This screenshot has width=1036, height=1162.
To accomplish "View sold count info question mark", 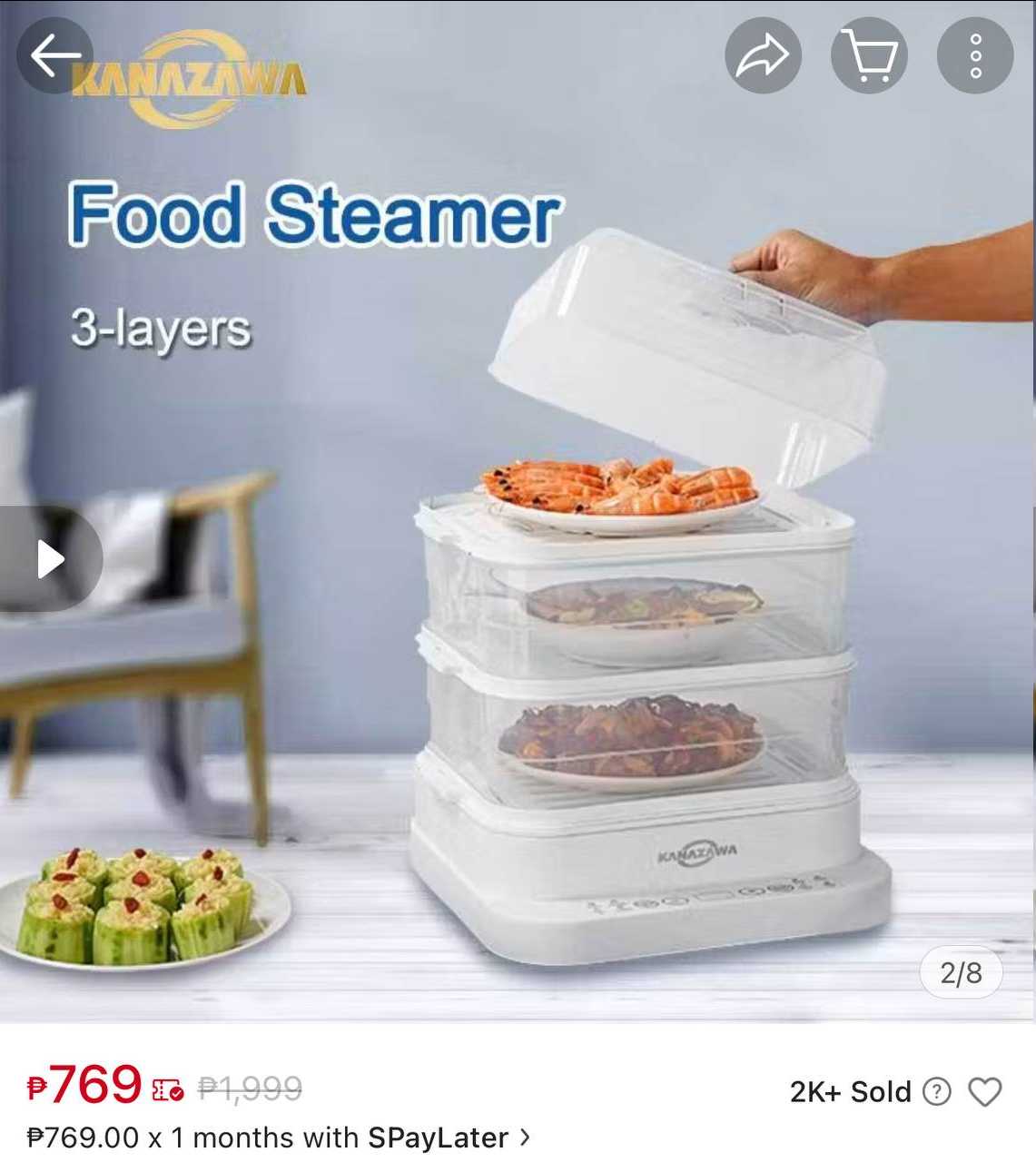I will (936, 1091).
